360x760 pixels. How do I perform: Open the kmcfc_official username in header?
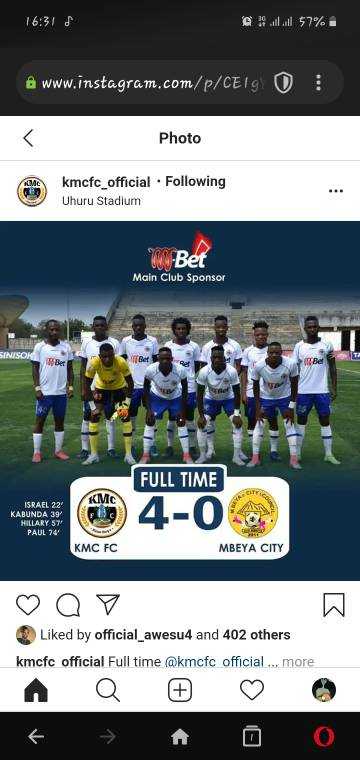(x=106, y=182)
